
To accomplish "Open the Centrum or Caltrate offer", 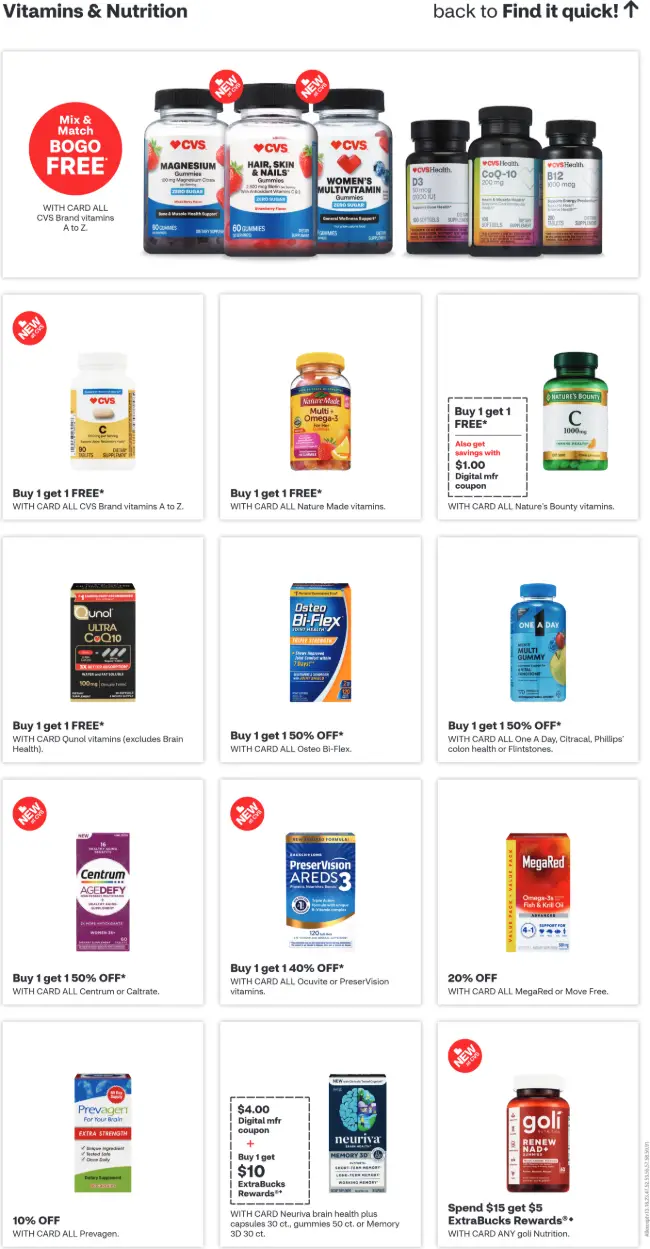I will (103, 892).
